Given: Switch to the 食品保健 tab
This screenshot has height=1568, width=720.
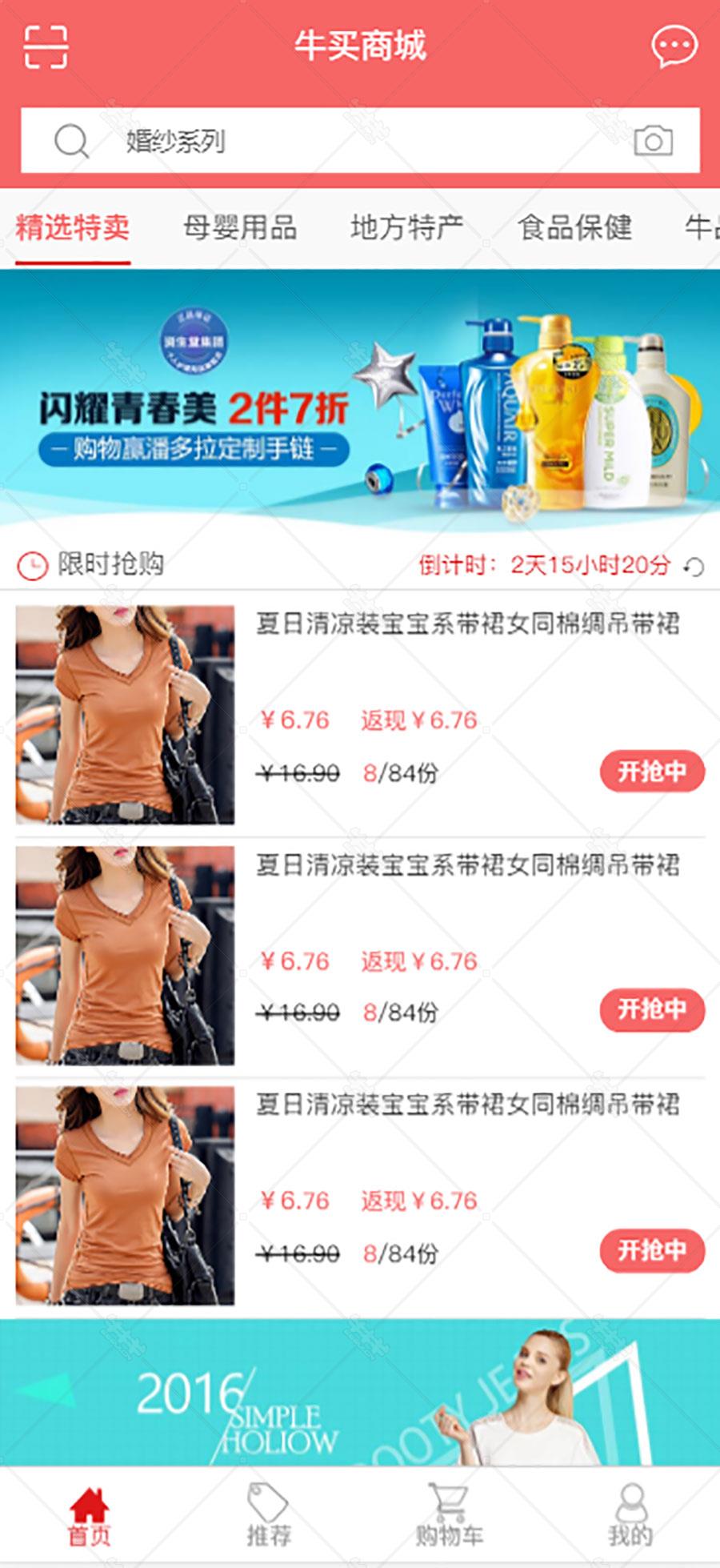Looking at the screenshot, I should point(575,228).
